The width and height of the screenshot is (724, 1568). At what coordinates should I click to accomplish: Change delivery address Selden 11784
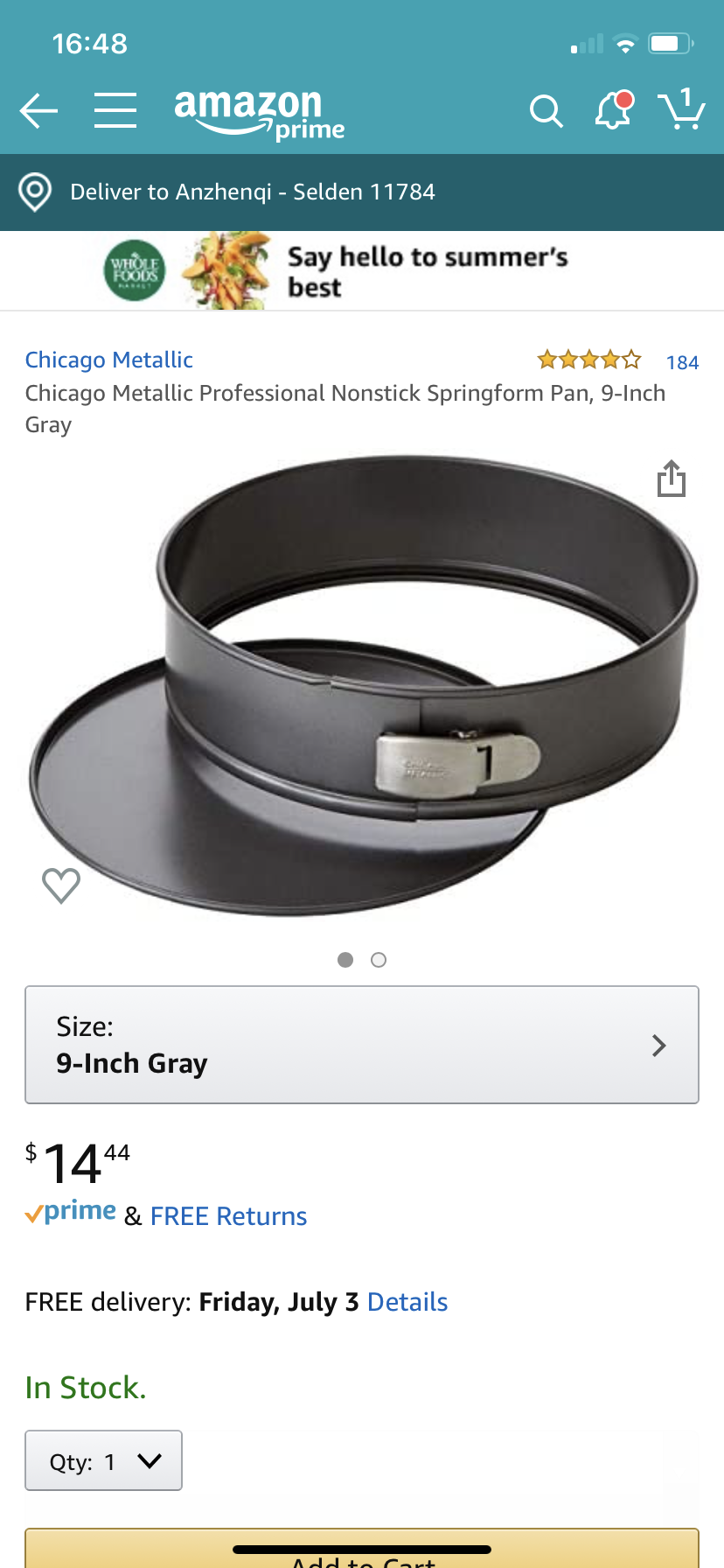pos(252,192)
